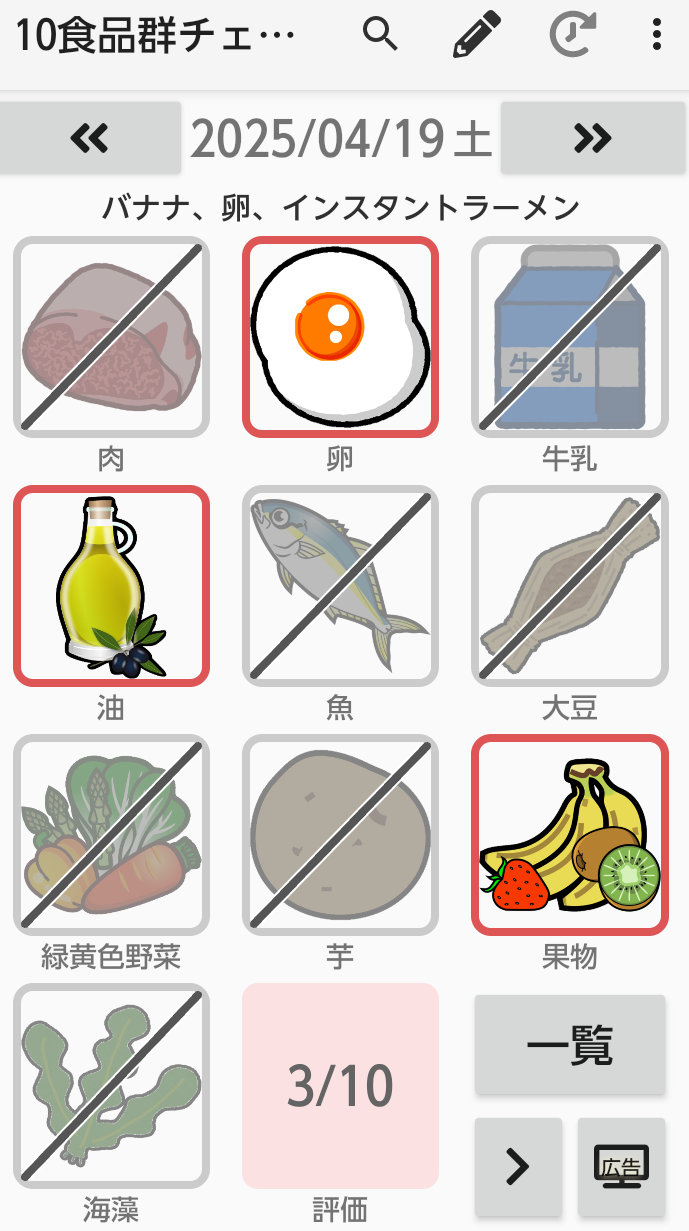The width and height of the screenshot is (689, 1231).
Task: Toggle the 緑黄色野菜 vegetables tile
Action: point(111,835)
